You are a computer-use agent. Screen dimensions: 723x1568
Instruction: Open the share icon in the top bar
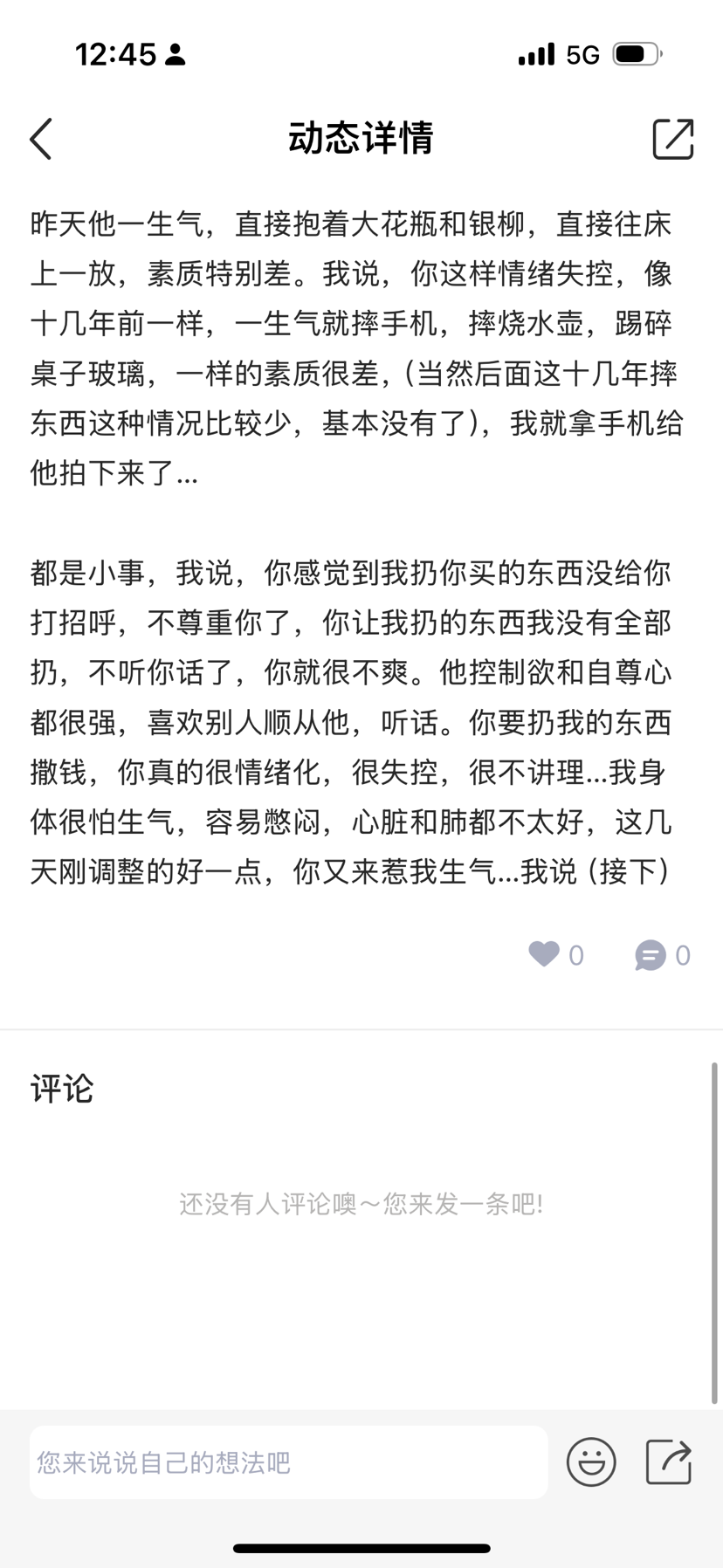pos(672,139)
